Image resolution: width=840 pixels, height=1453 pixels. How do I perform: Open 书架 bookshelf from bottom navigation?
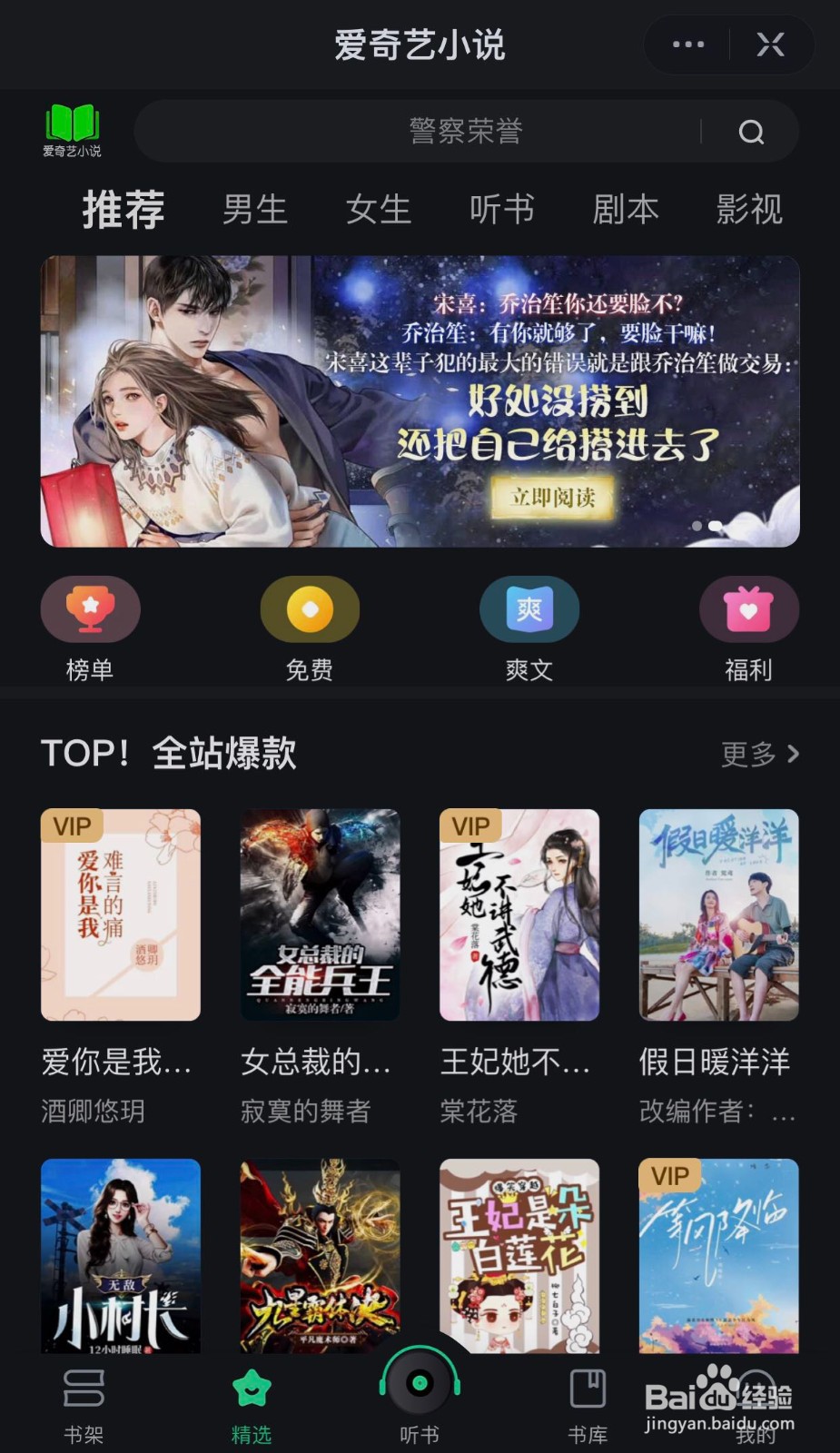[x=84, y=1403]
